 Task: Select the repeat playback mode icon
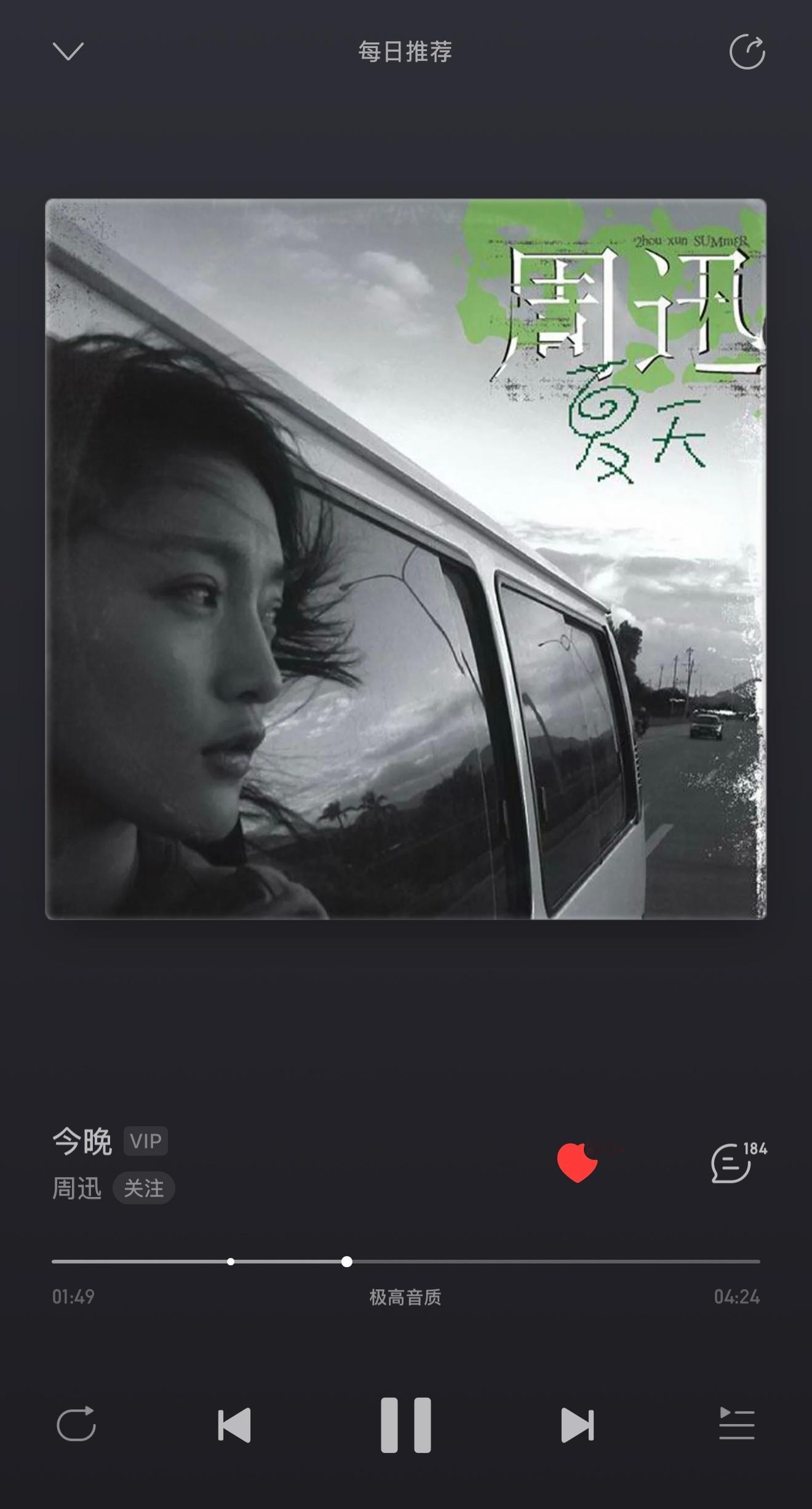(76, 1423)
